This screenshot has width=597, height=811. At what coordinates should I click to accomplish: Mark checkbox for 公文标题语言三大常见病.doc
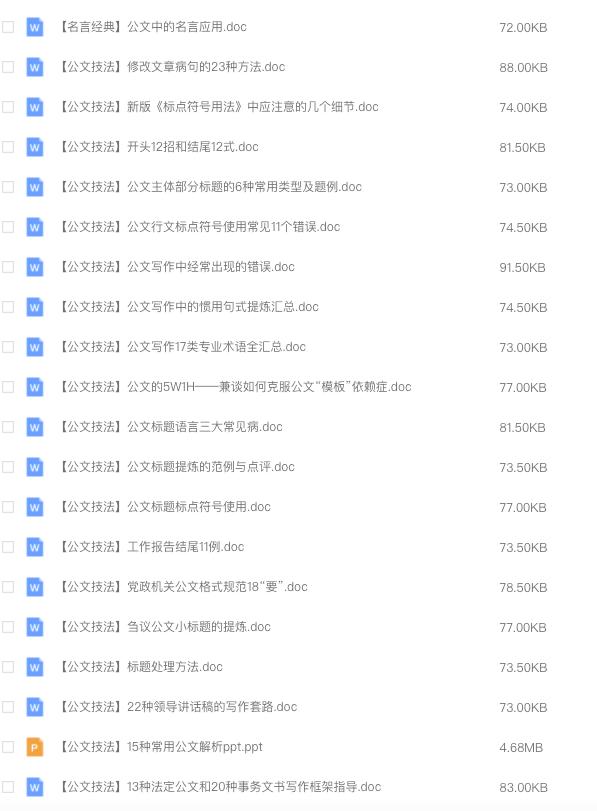point(8,427)
